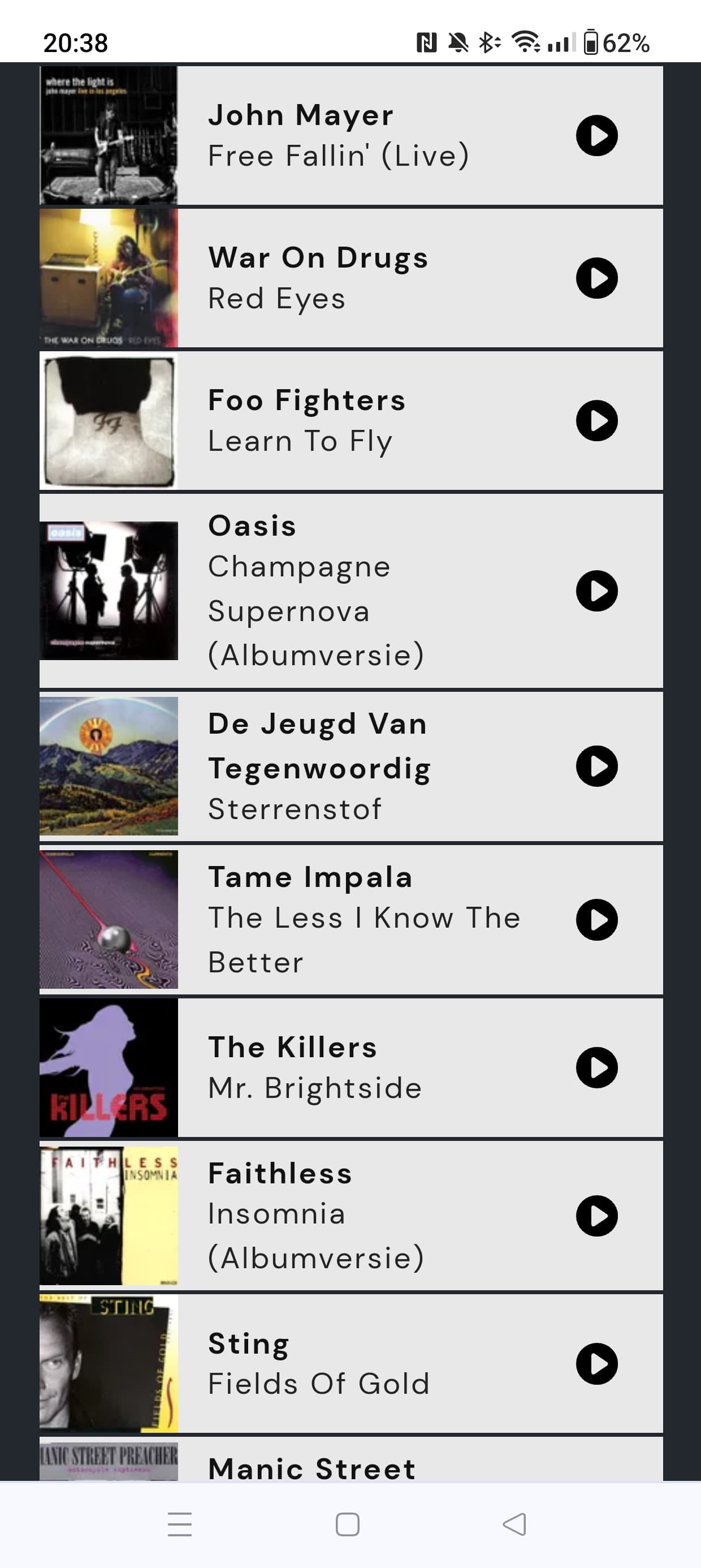The image size is (701, 1568).
Task: Play Oasis Champagne Supernova
Action: pos(597,591)
